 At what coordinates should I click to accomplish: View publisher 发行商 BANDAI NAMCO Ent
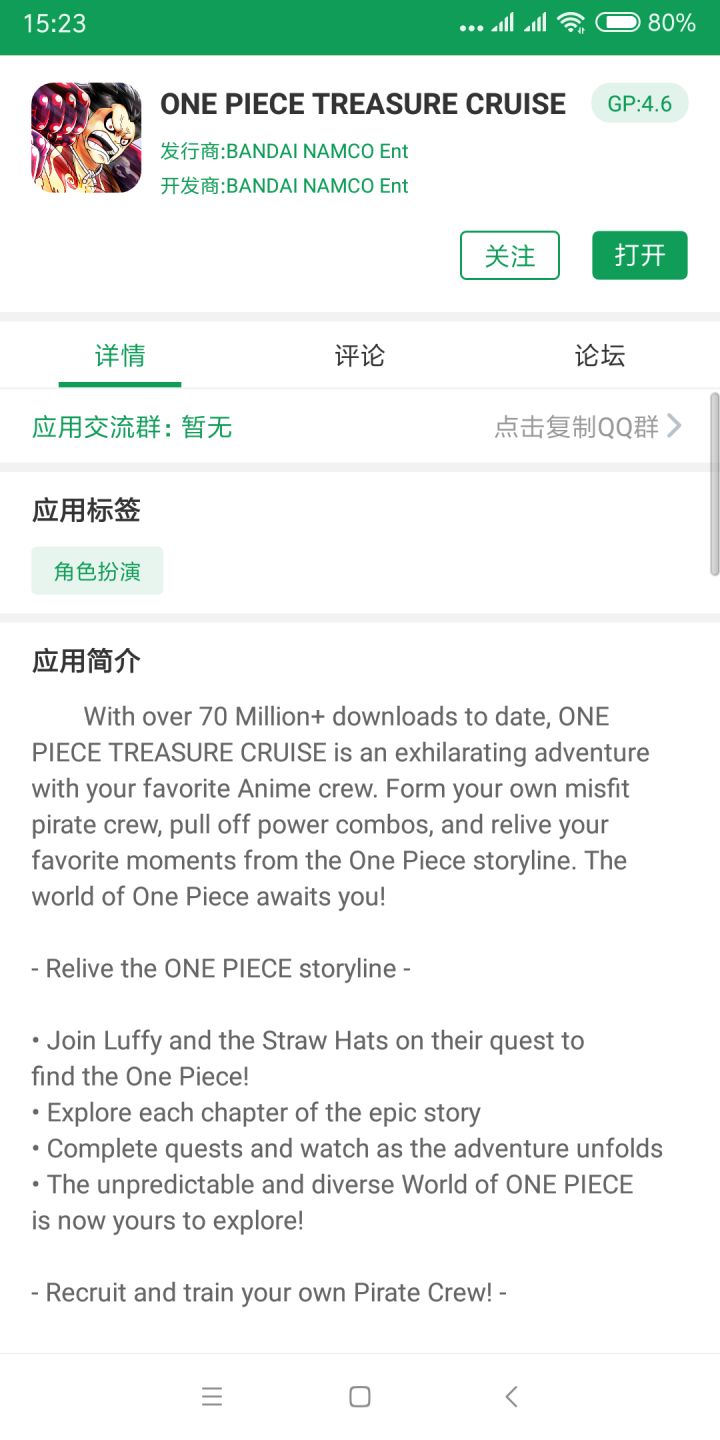(x=284, y=151)
